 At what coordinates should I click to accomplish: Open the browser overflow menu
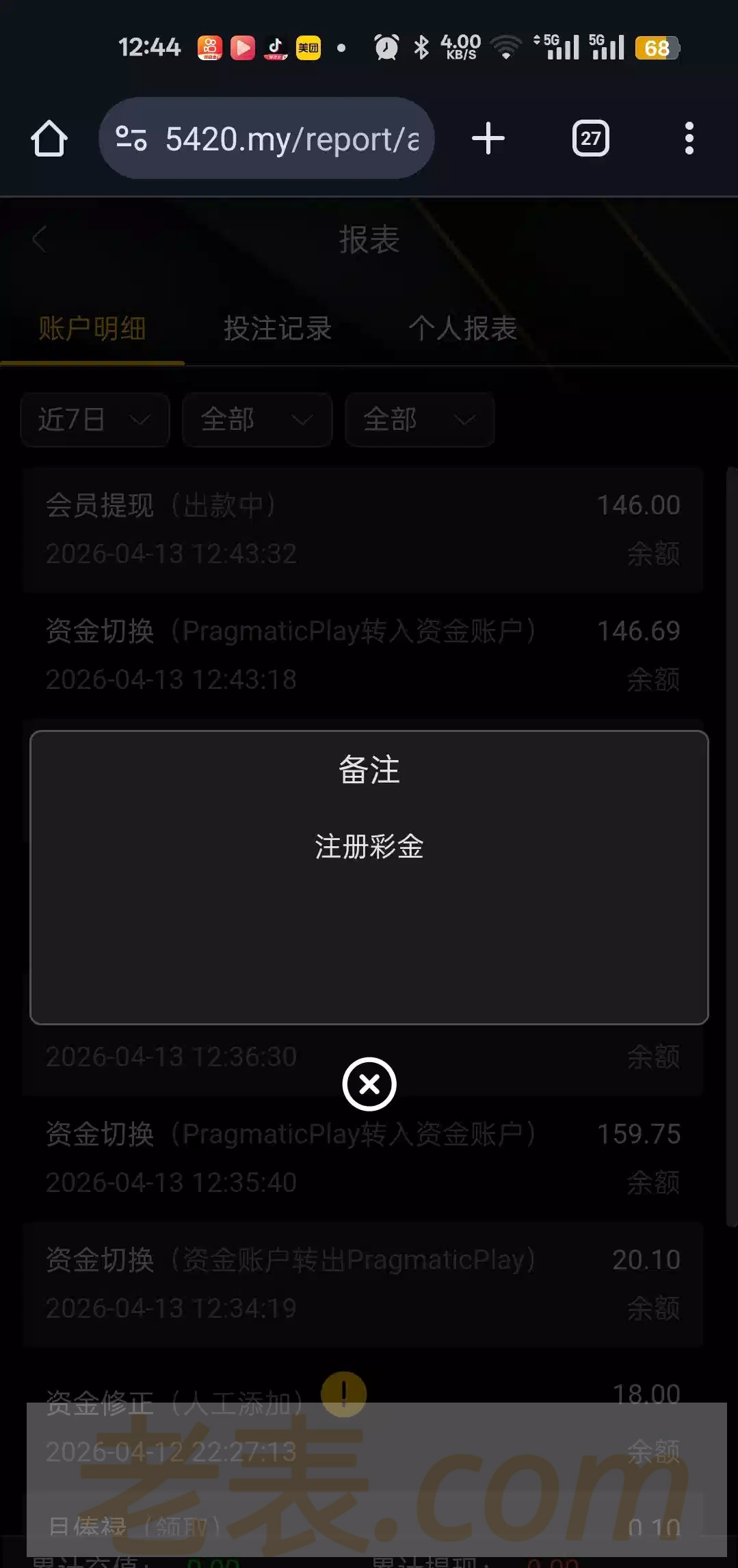pos(689,139)
